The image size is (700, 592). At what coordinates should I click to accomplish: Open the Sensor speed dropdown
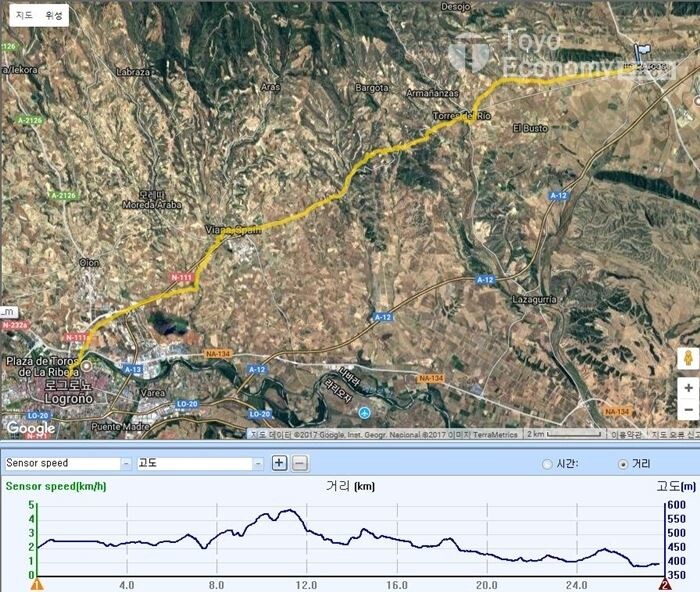coord(126,463)
